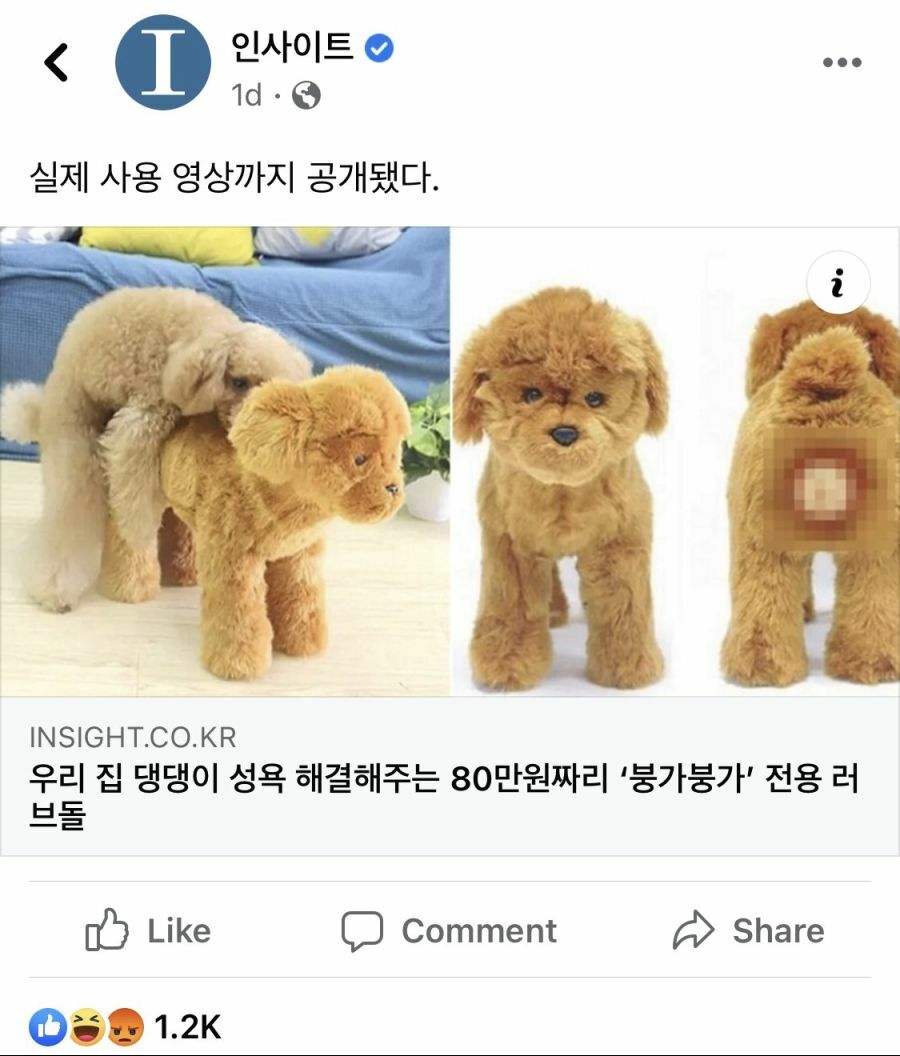This screenshot has height=1056, width=900.
Task: Go back with the arrow icon
Action: 56,63
